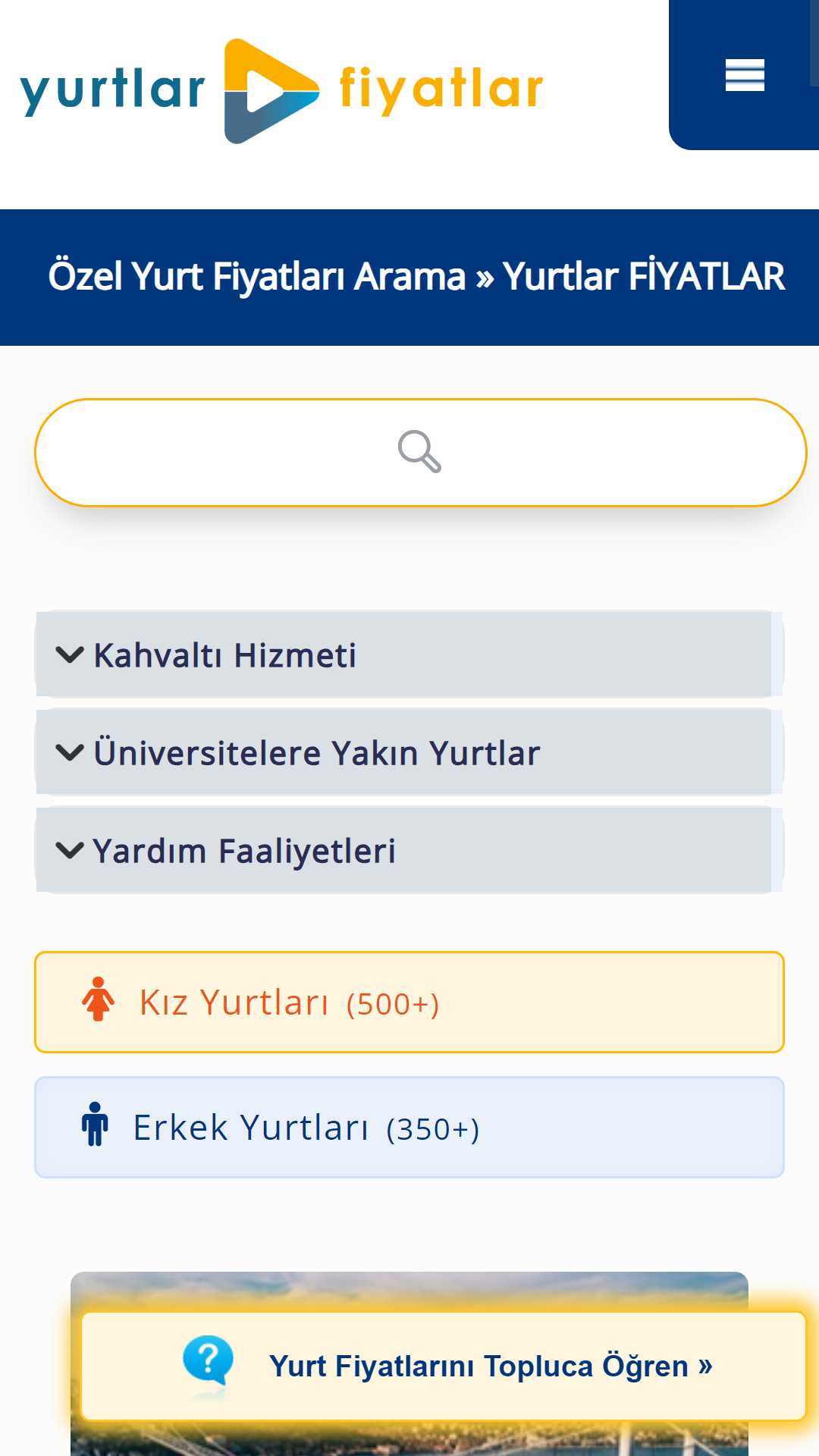Image resolution: width=819 pixels, height=1456 pixels.
Task: Go to homepage via yurtlar fiyatlar logo
Action: 281,91
